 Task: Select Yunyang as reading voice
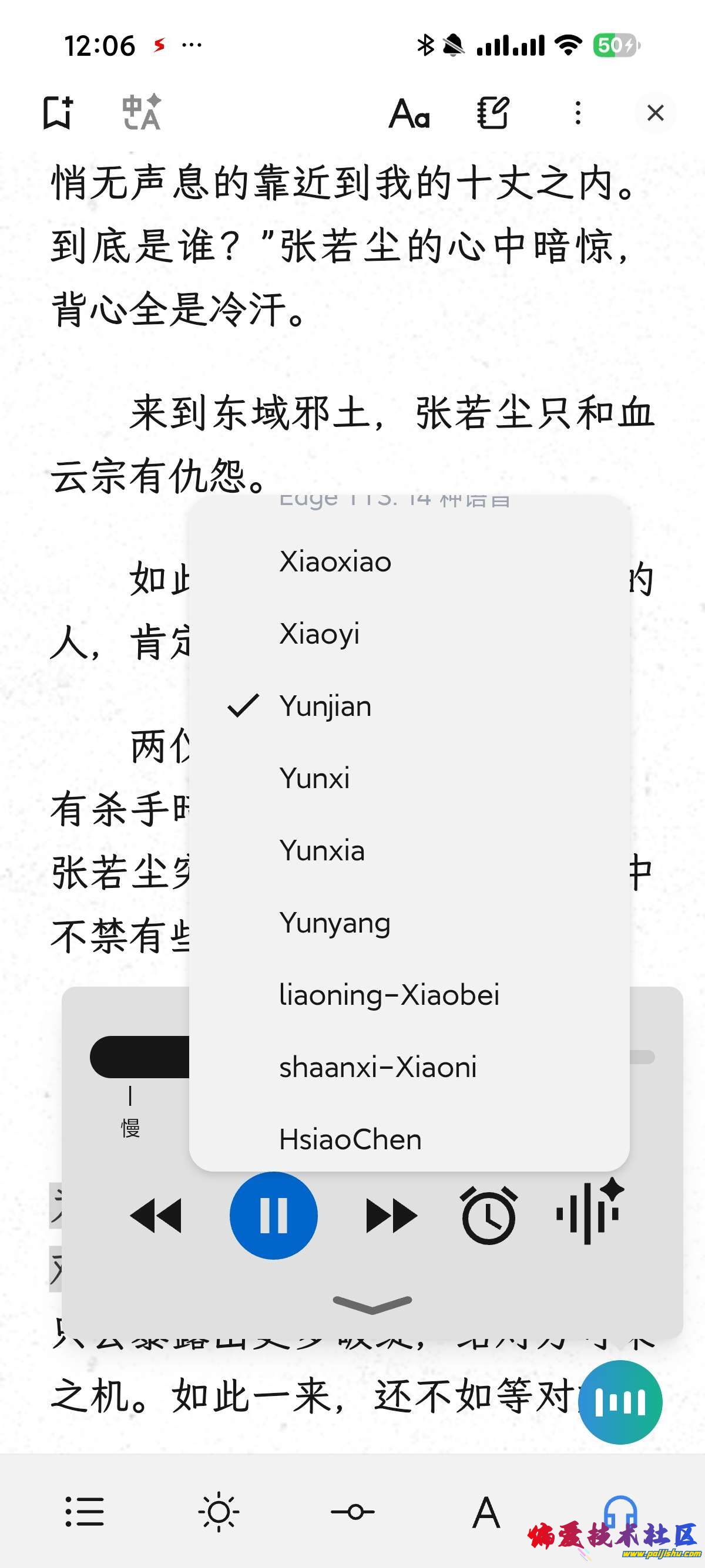click(x=335, y=923)
